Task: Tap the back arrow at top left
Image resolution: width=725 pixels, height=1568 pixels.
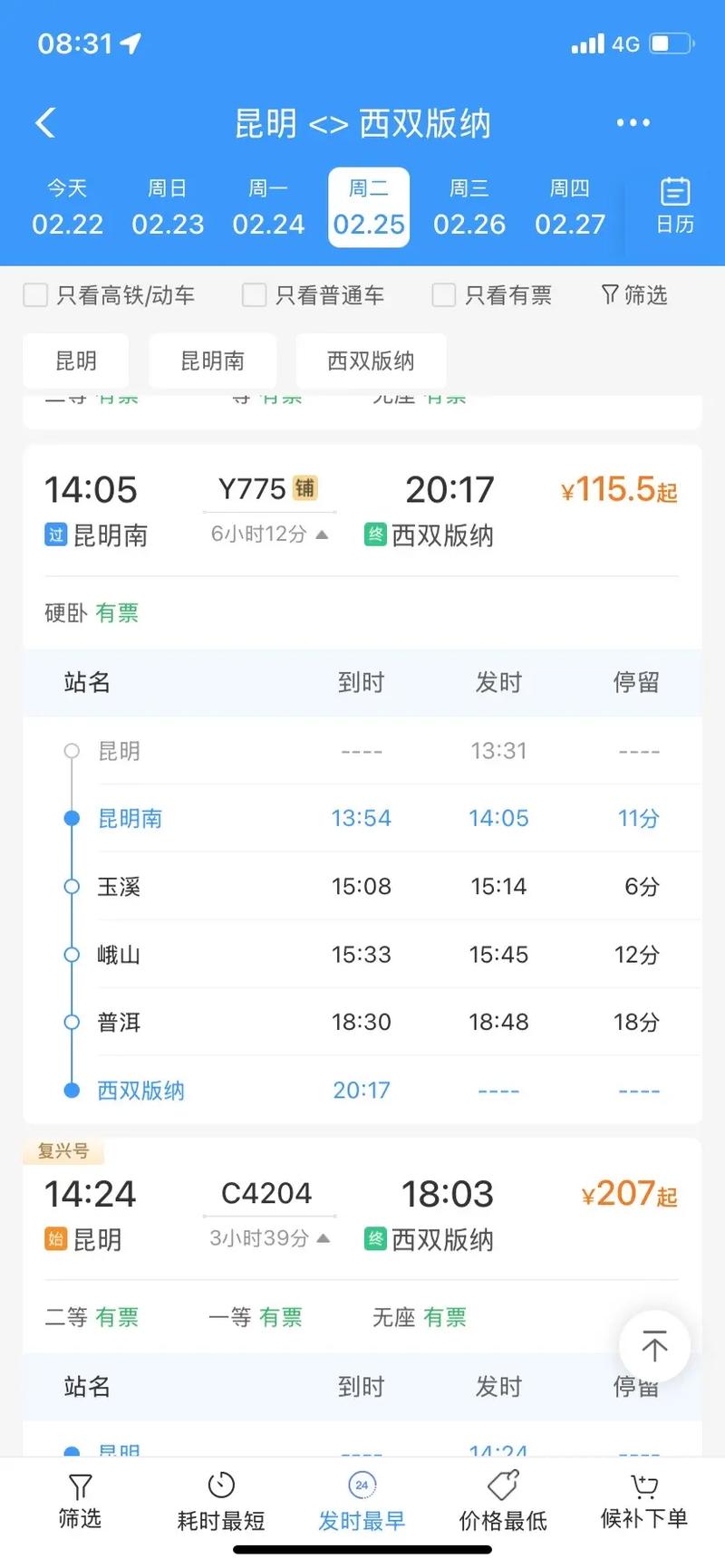Action: [44, 122]
